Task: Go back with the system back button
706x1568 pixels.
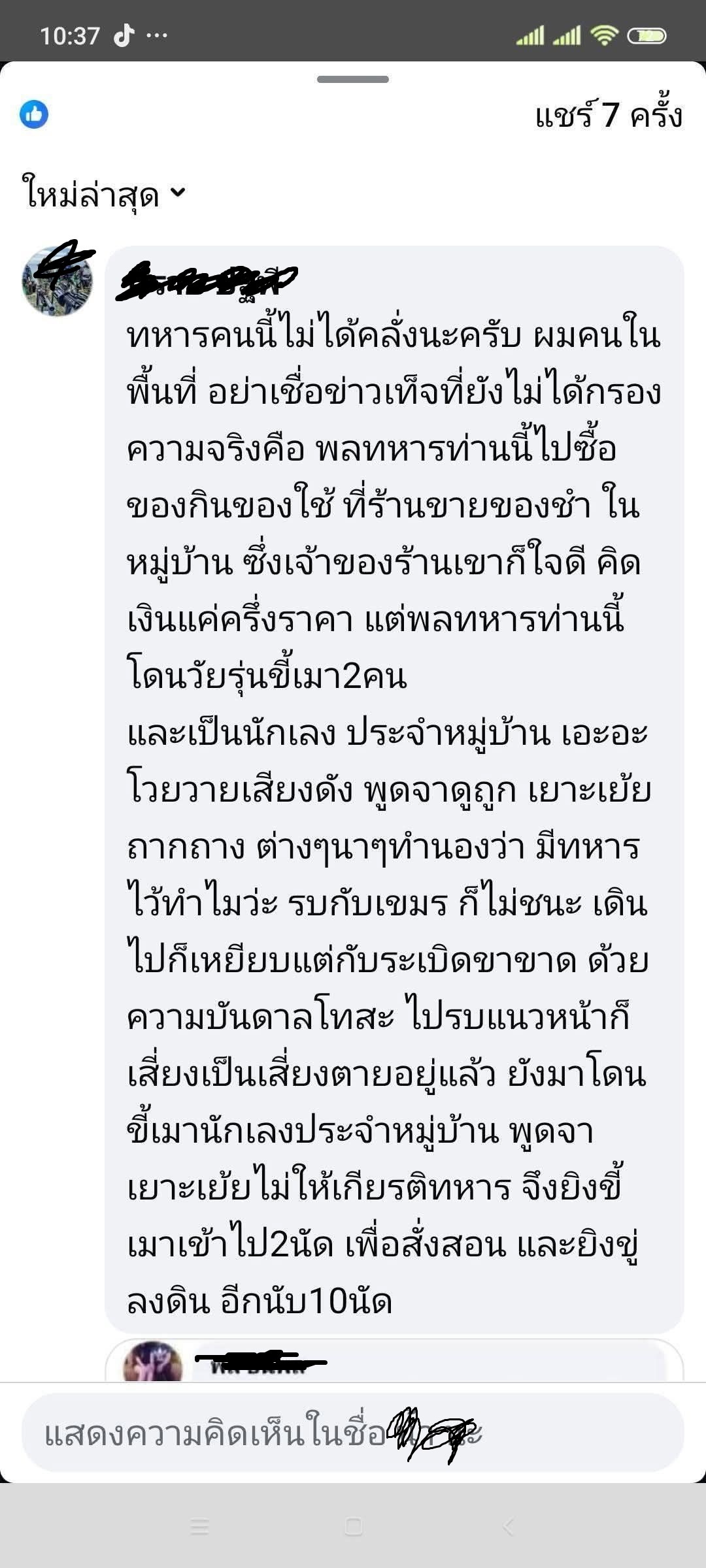Action: (x=508, y=1527)
